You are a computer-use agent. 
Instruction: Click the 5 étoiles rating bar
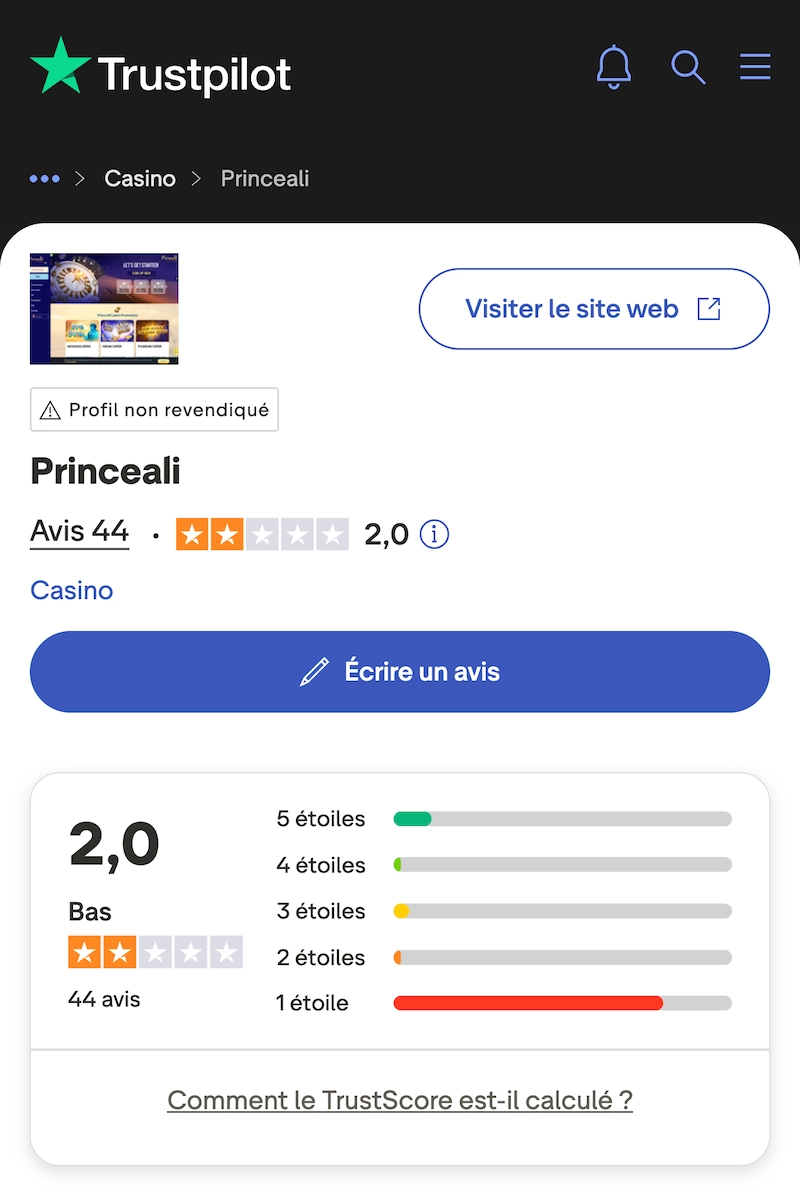click(x=562, y=818)
